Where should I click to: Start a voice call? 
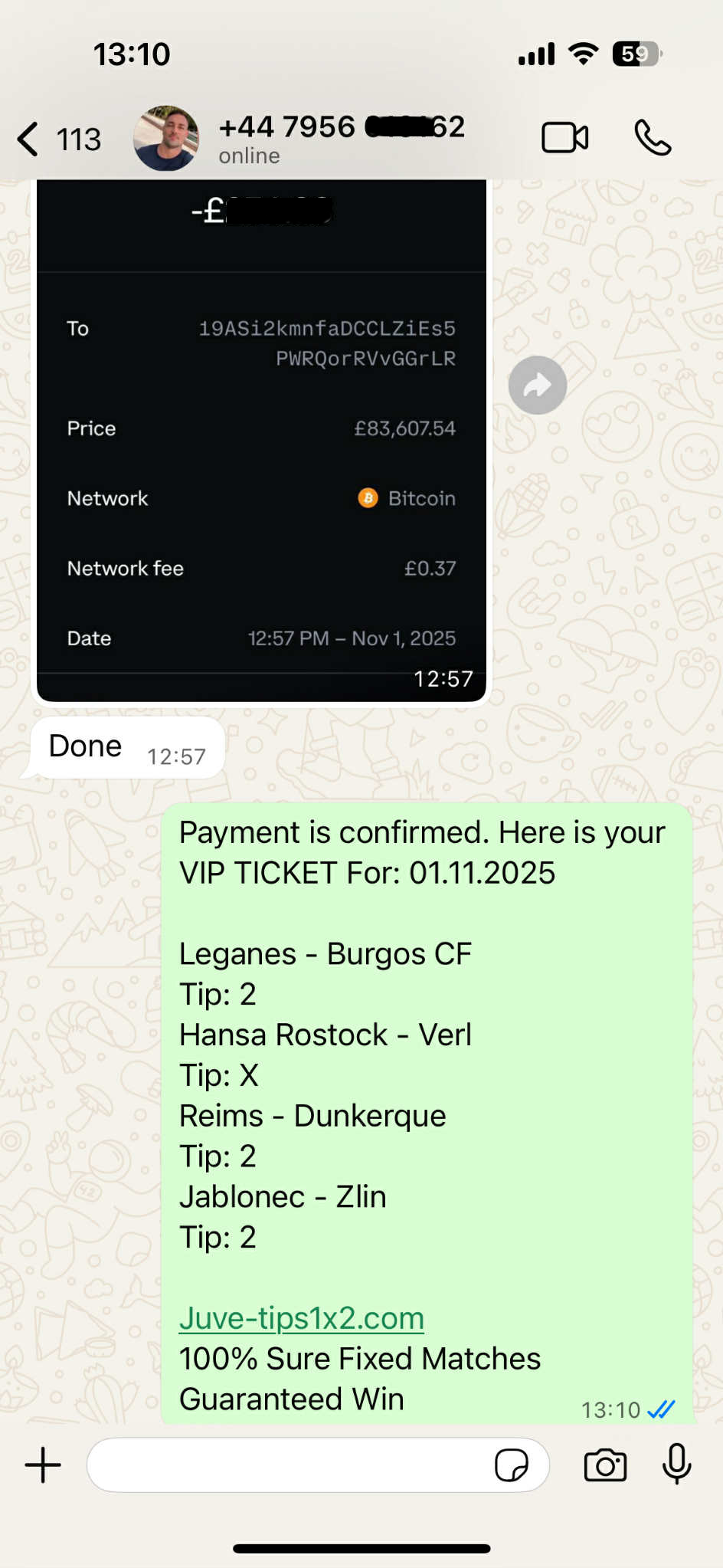(653, 139)
